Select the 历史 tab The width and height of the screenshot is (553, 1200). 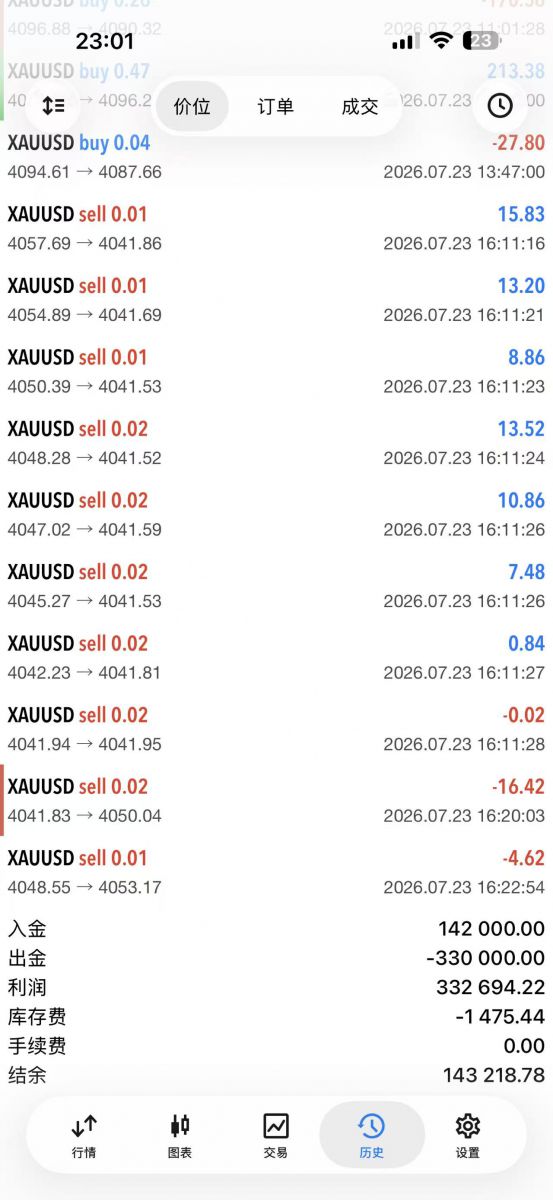(x=371, y=1136)
